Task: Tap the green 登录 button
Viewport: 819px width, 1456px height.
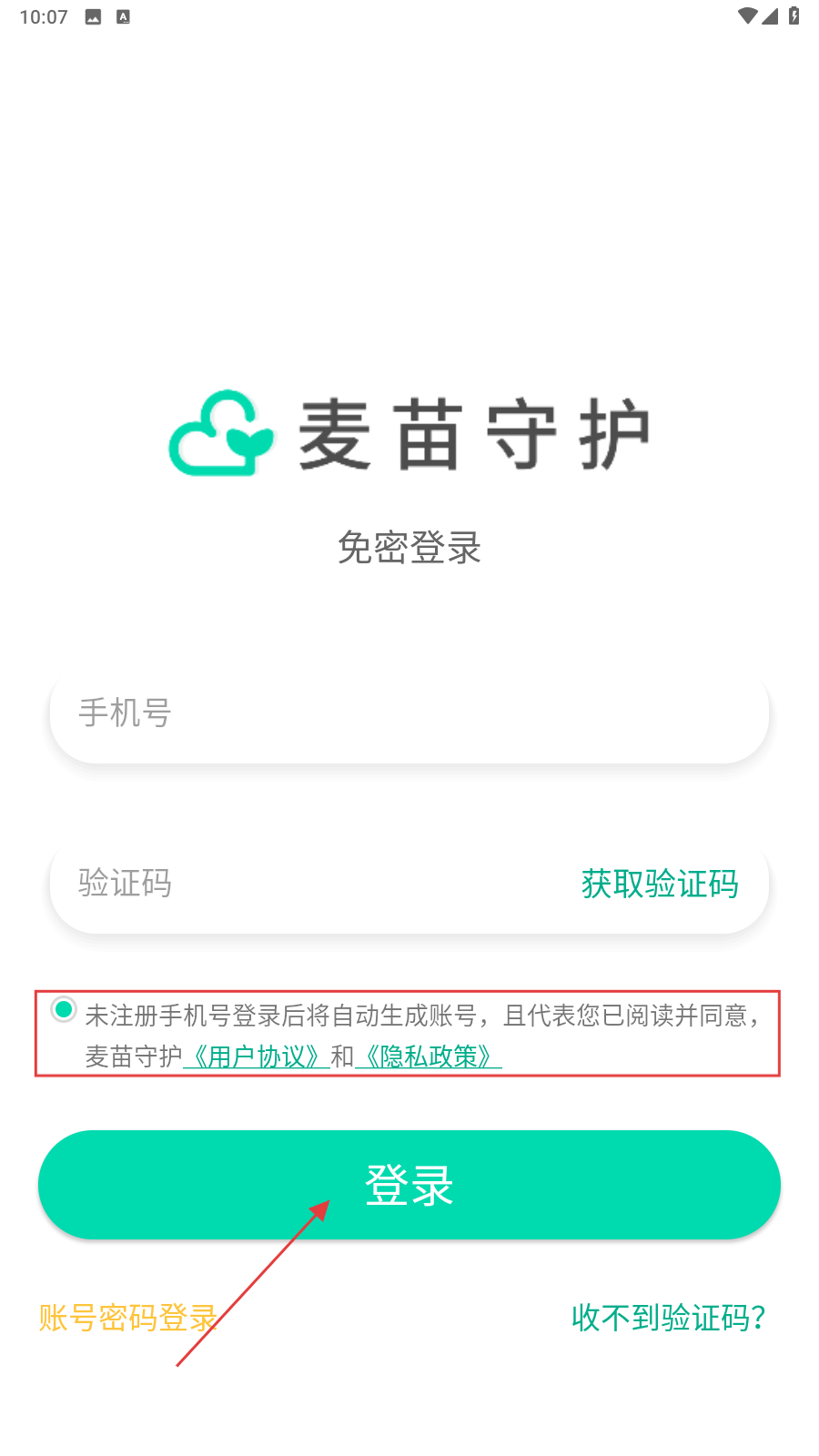Action: click(409, 1185)
